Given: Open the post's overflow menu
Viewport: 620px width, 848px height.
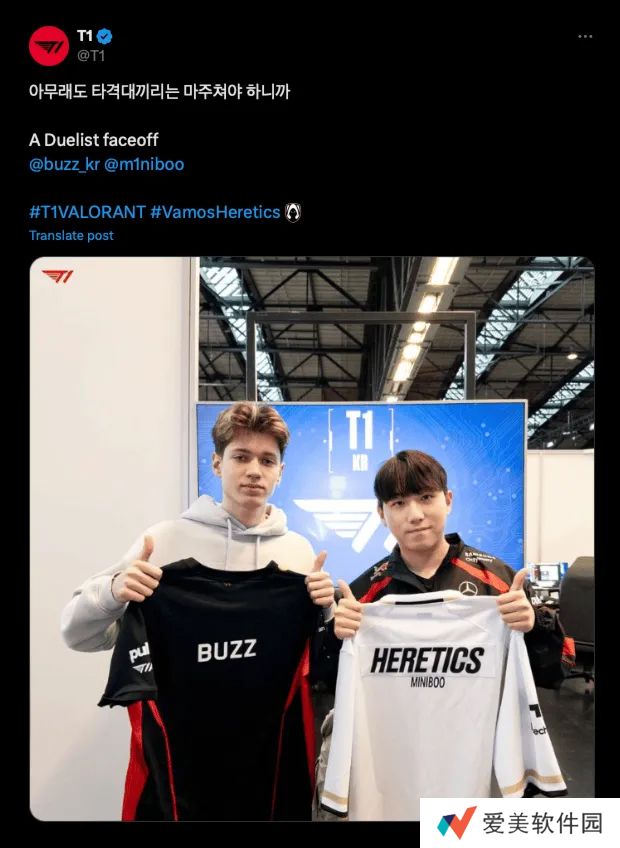Looking at the screenshot, I should [x=585, y=36].
